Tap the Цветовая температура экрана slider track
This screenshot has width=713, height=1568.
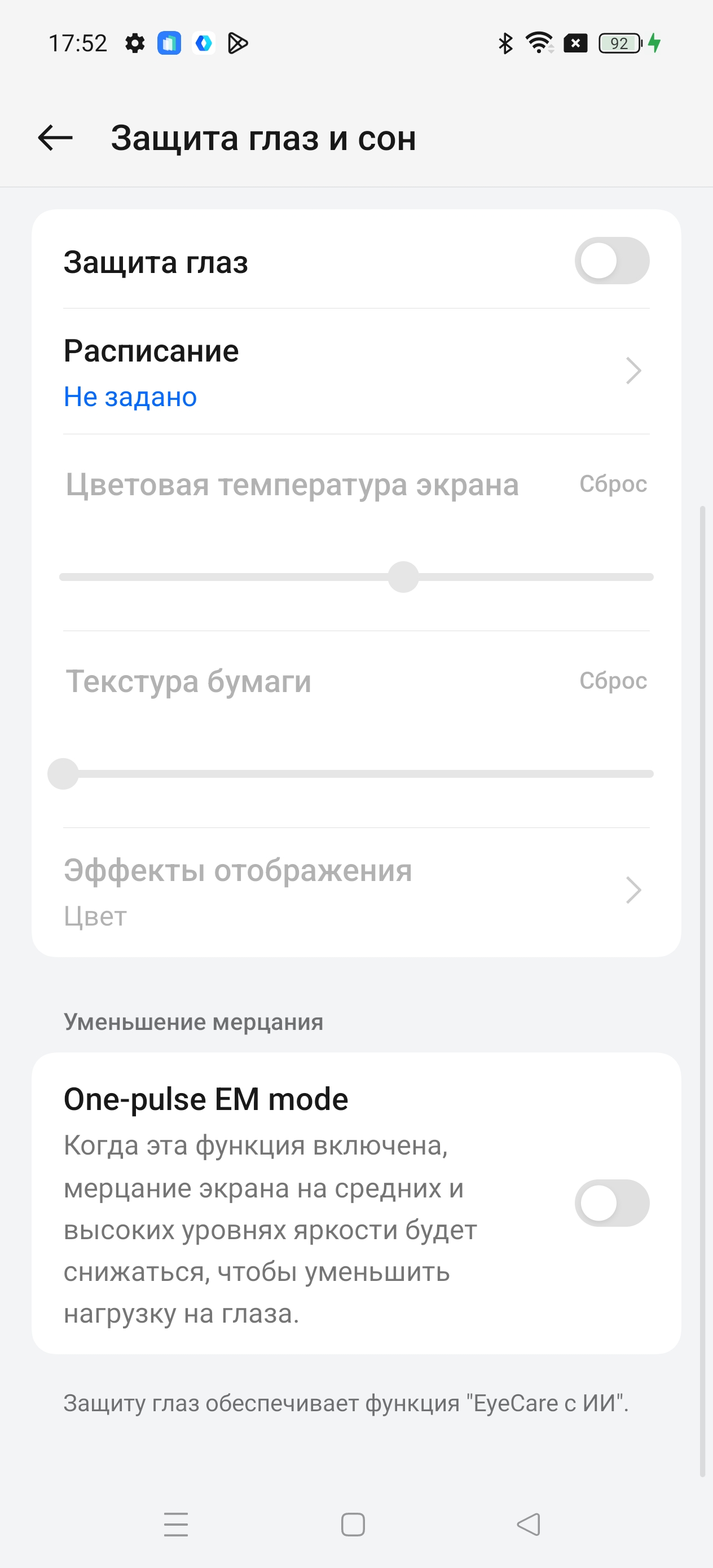356,577
